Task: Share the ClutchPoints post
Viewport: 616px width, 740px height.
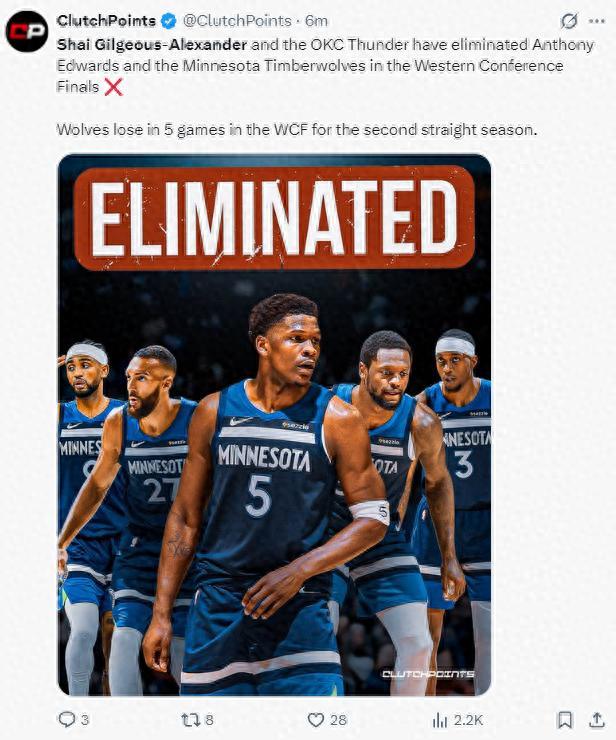Action: coord(597,719)
